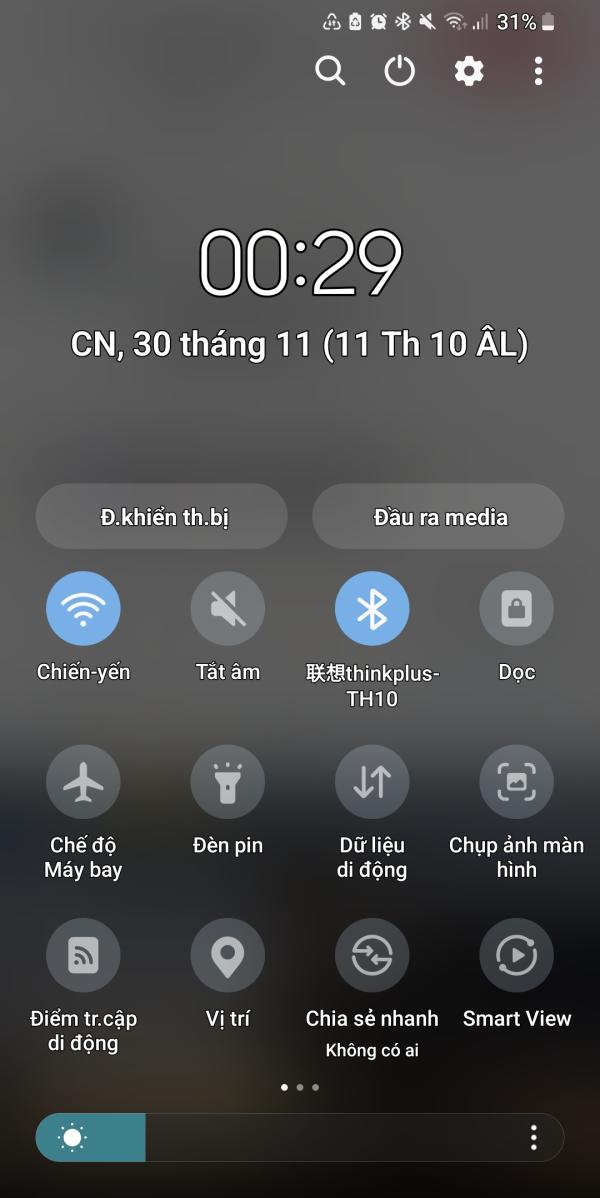Open Đ.khiển th.bị device control
The height and width of the screenshot is (1198, 600).
161,517
